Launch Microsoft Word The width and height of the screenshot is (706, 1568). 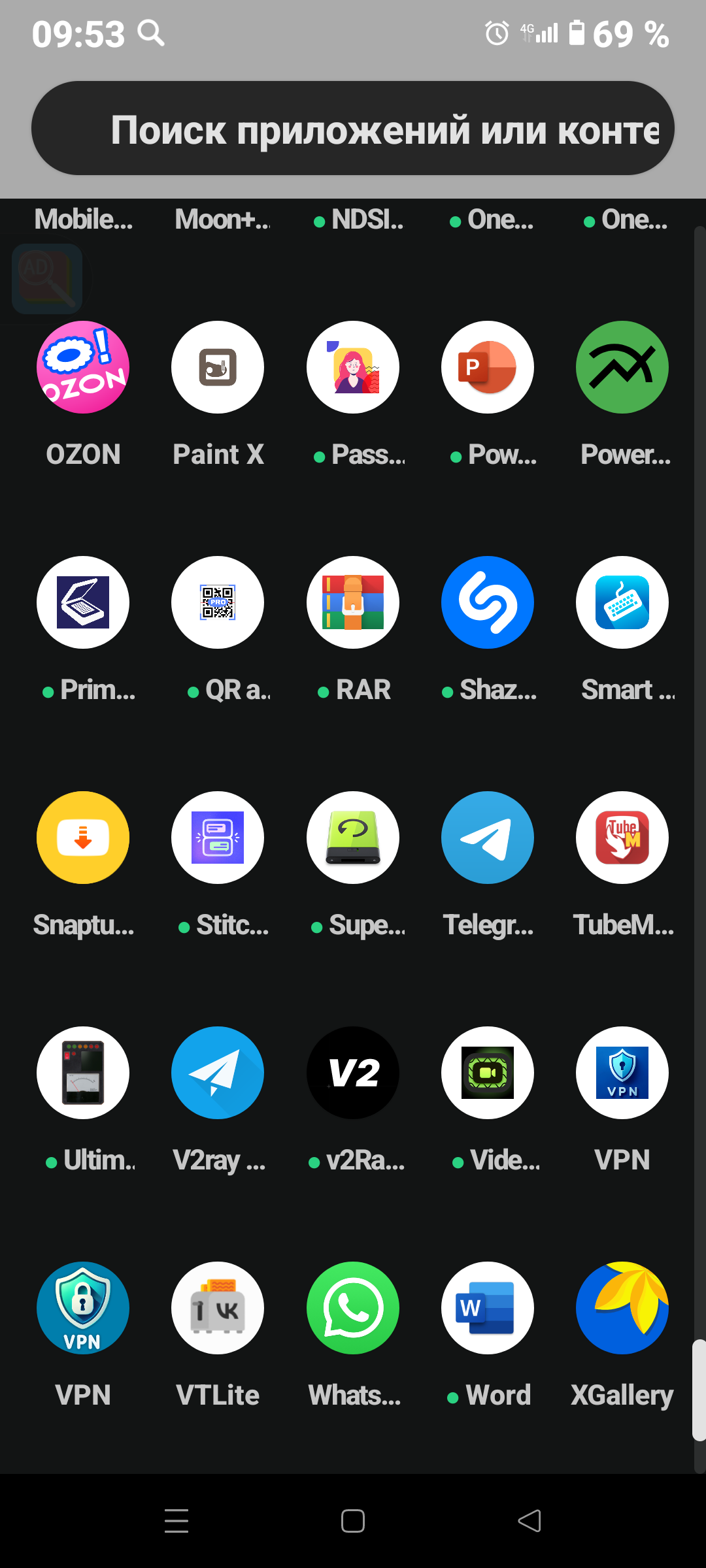(488, 1308)
